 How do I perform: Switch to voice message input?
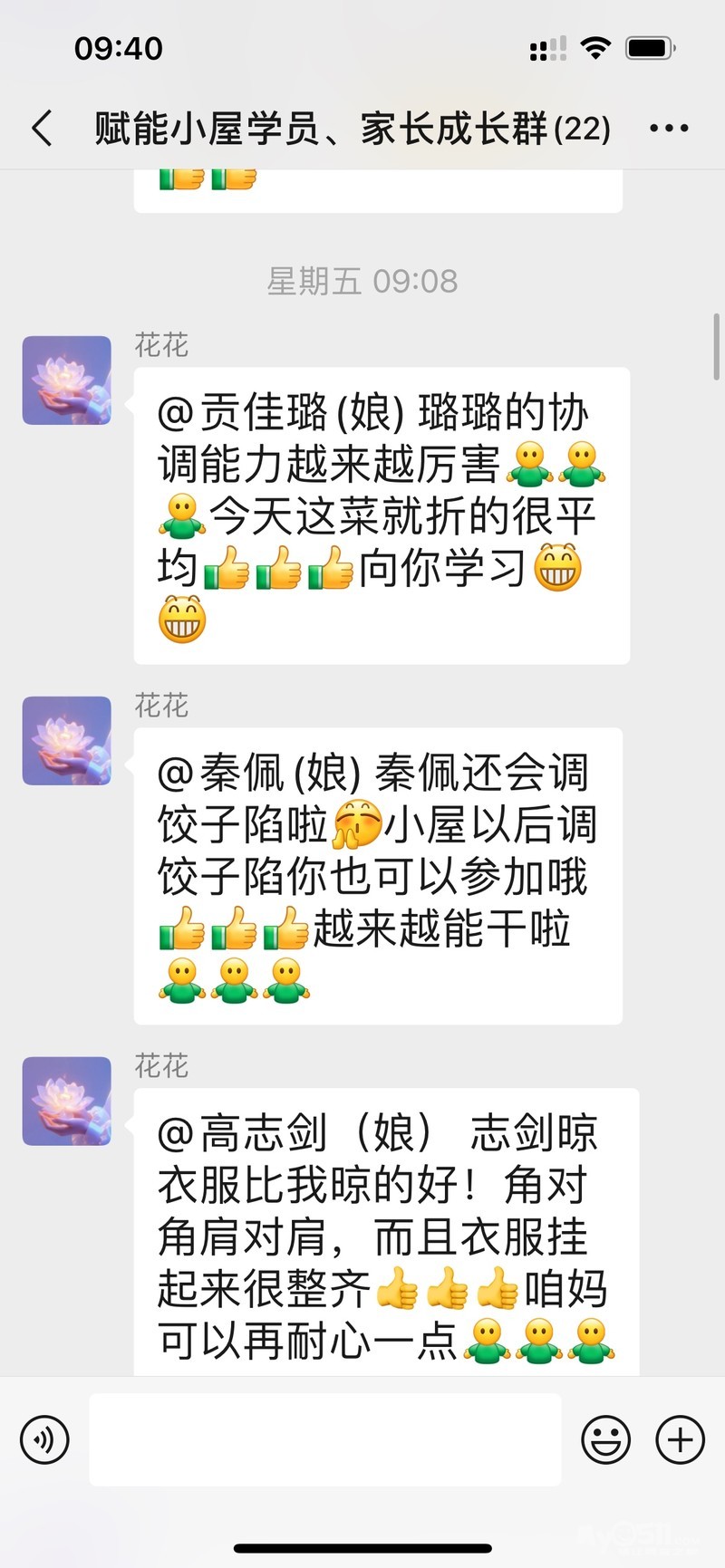pos(44,1439)
